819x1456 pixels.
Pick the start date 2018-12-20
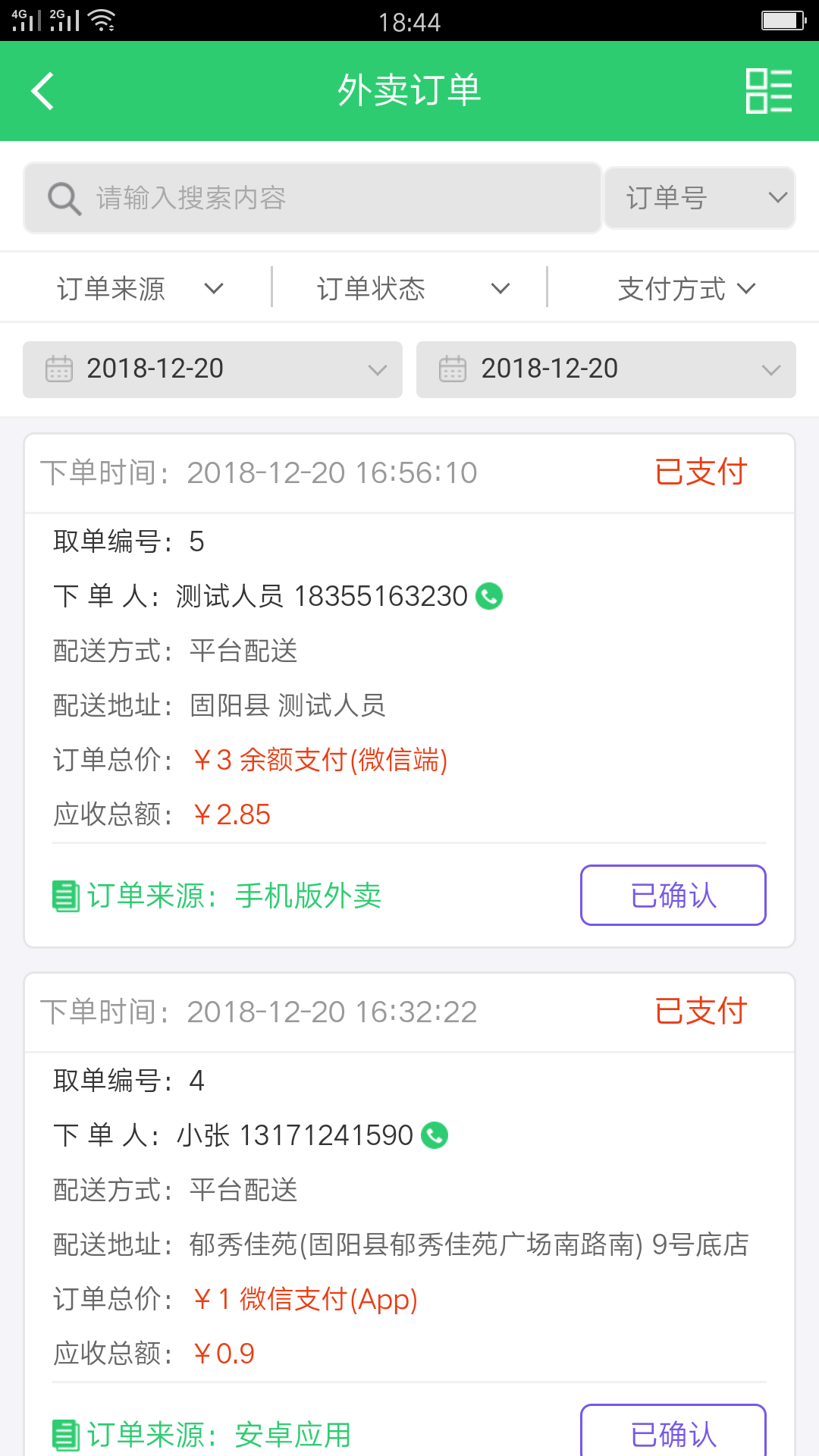tap(212, 369)
